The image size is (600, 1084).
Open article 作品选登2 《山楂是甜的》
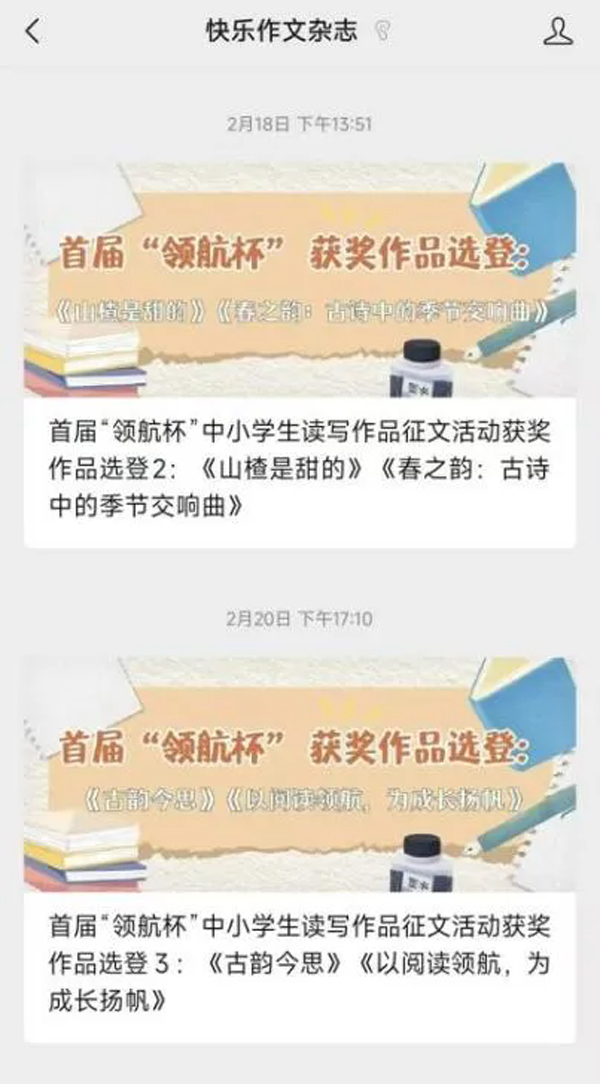click(299, 468)
